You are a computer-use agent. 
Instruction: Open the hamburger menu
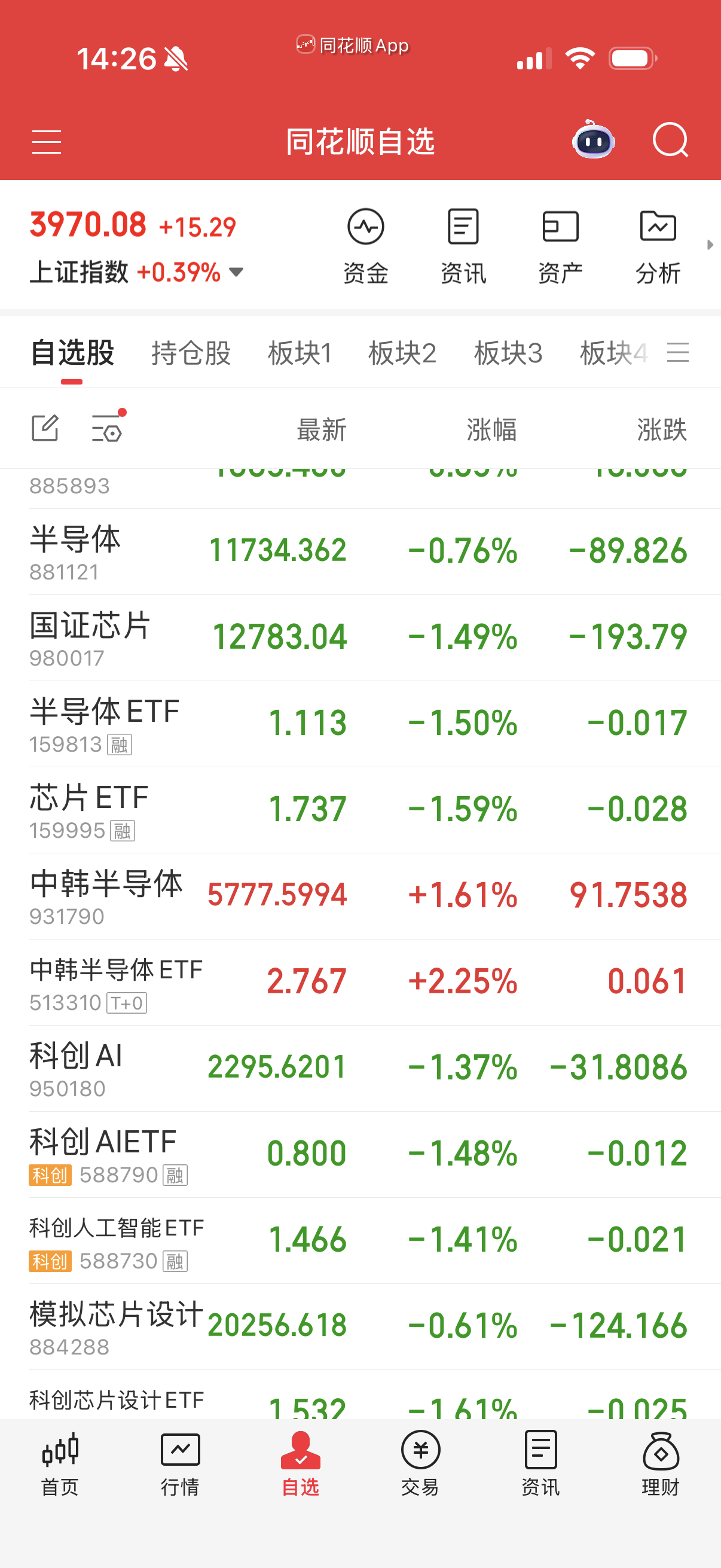pos(46,141)
